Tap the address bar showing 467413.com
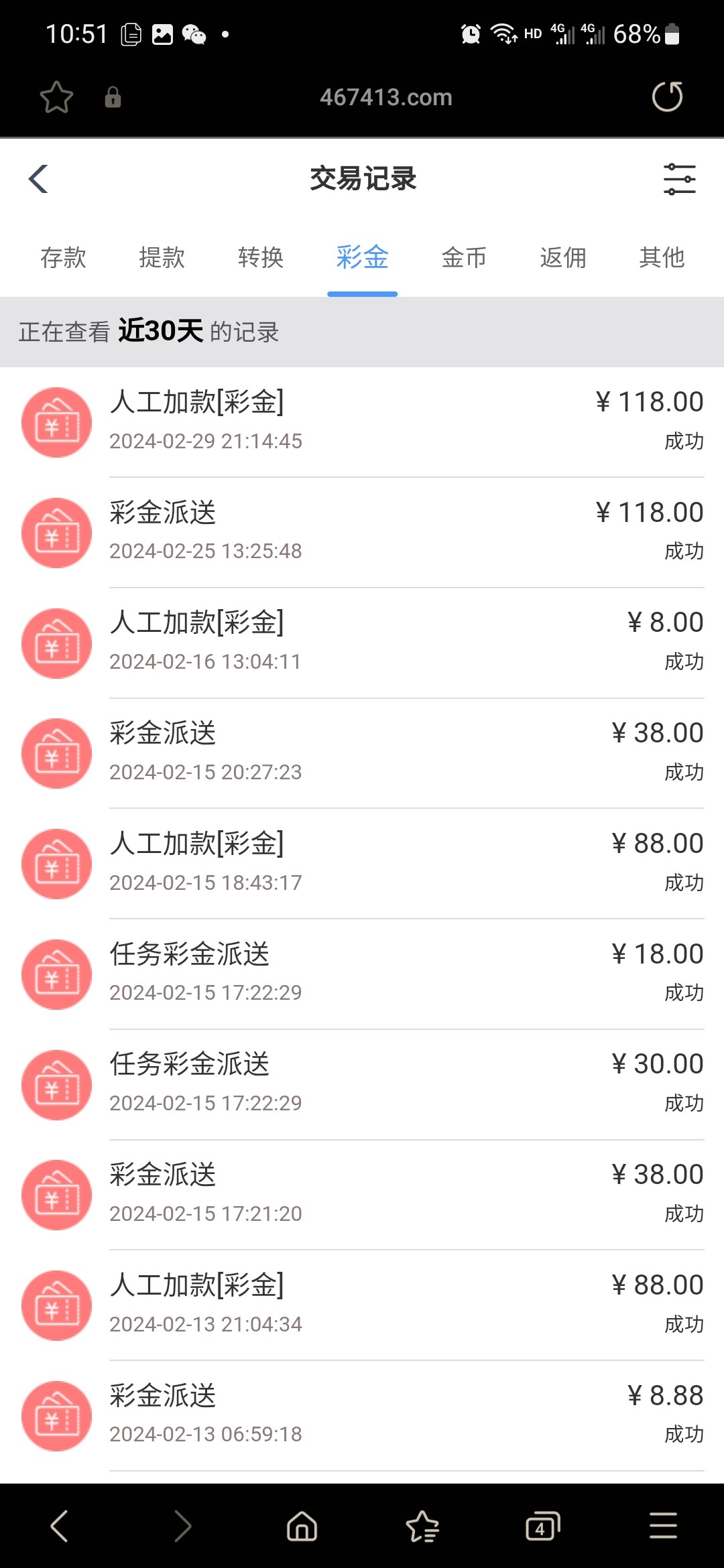 pos(387,96)
